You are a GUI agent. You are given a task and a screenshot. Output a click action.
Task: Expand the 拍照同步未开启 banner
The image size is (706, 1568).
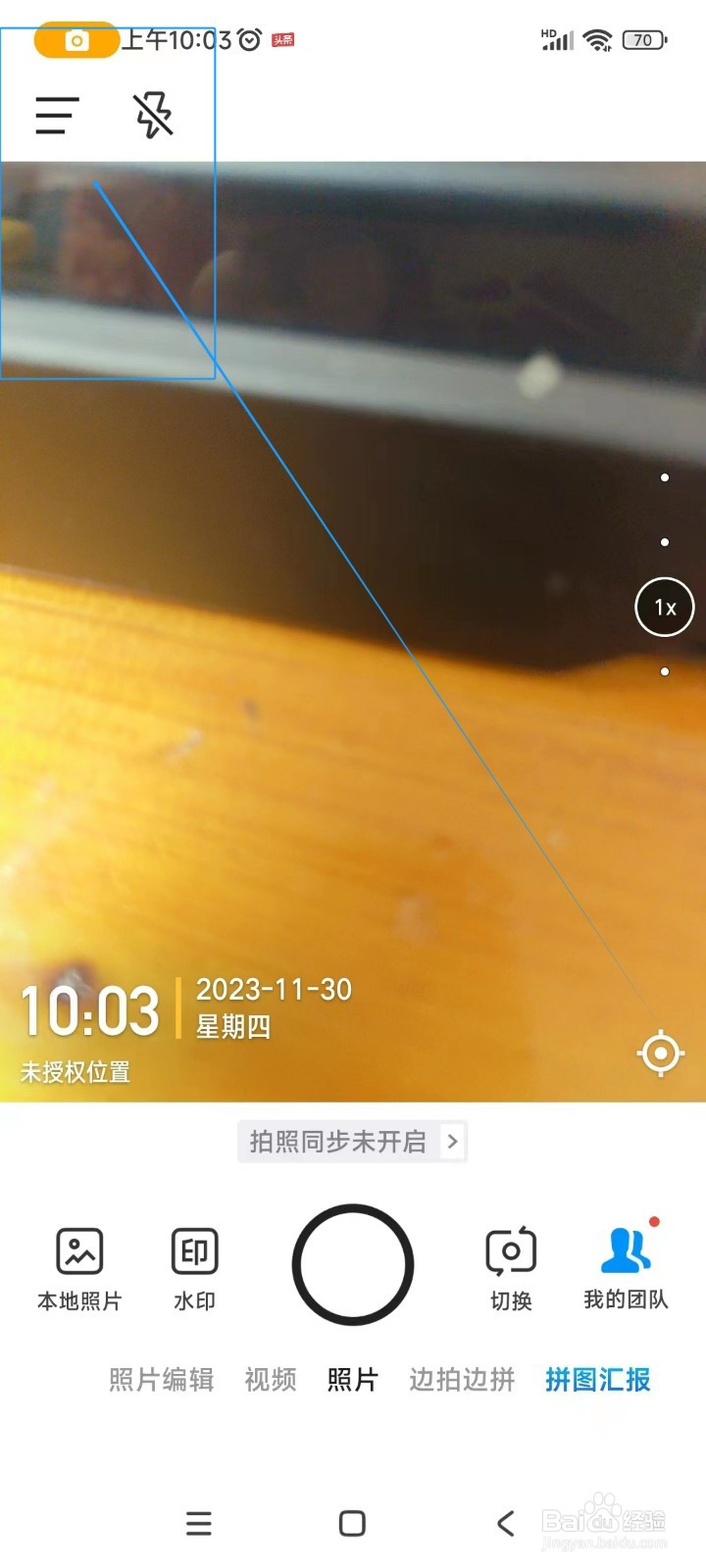tap(352, 1141)
